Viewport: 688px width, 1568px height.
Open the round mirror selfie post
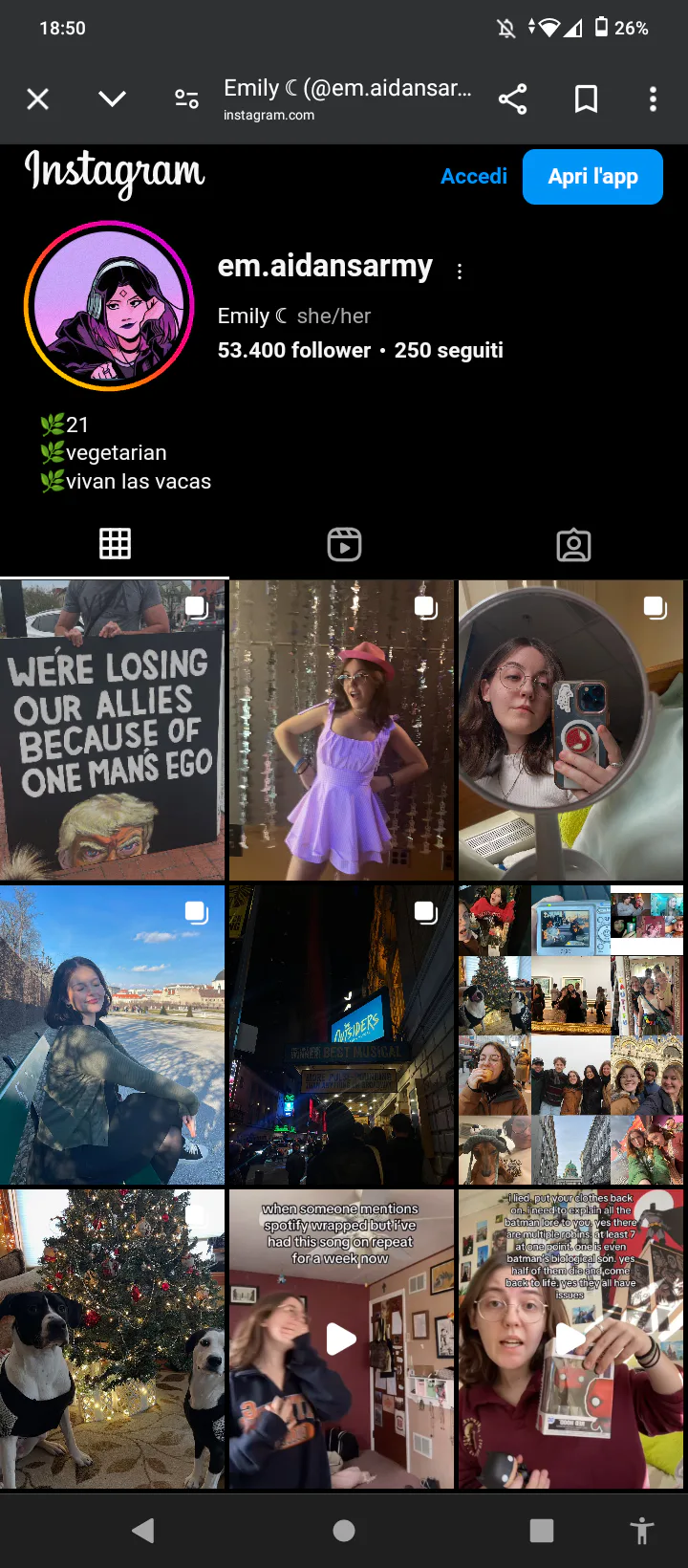[x=570, y=730]
